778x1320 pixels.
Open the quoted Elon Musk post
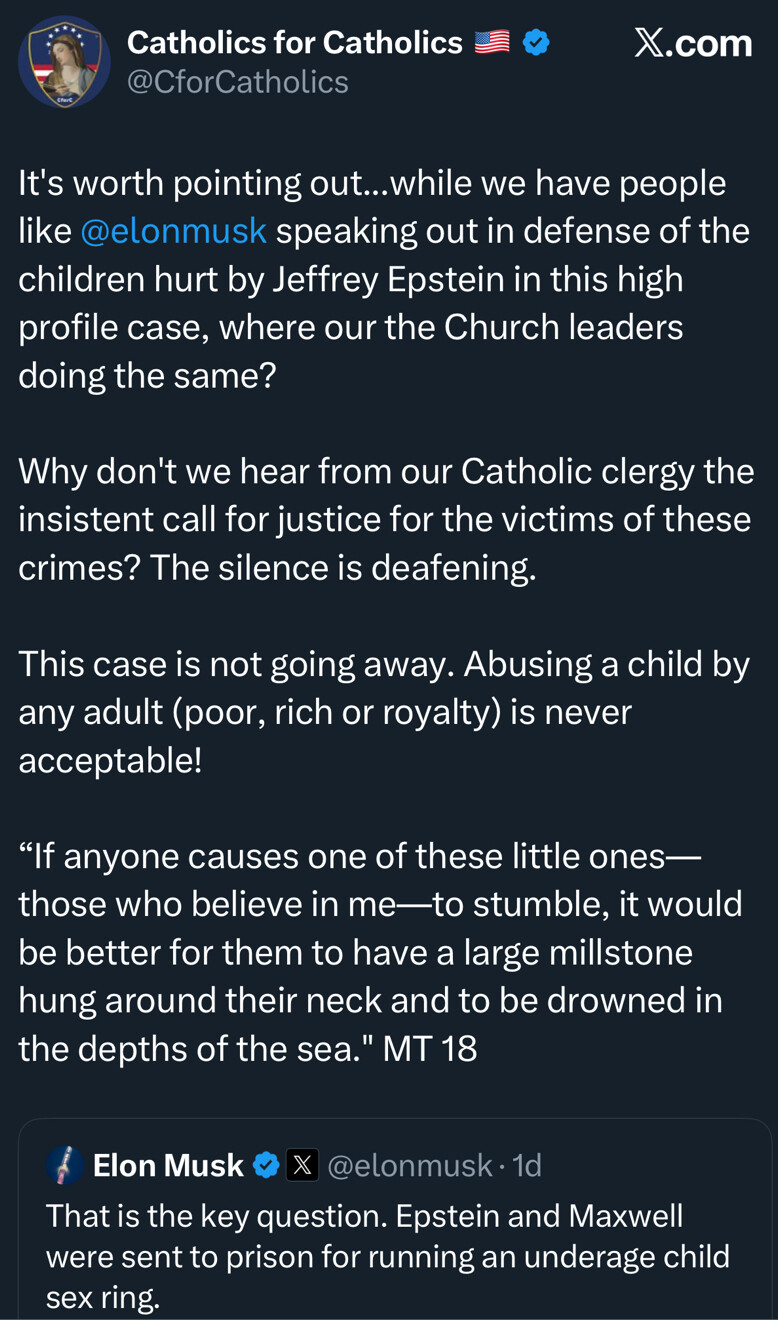[x=388, y=1256]
